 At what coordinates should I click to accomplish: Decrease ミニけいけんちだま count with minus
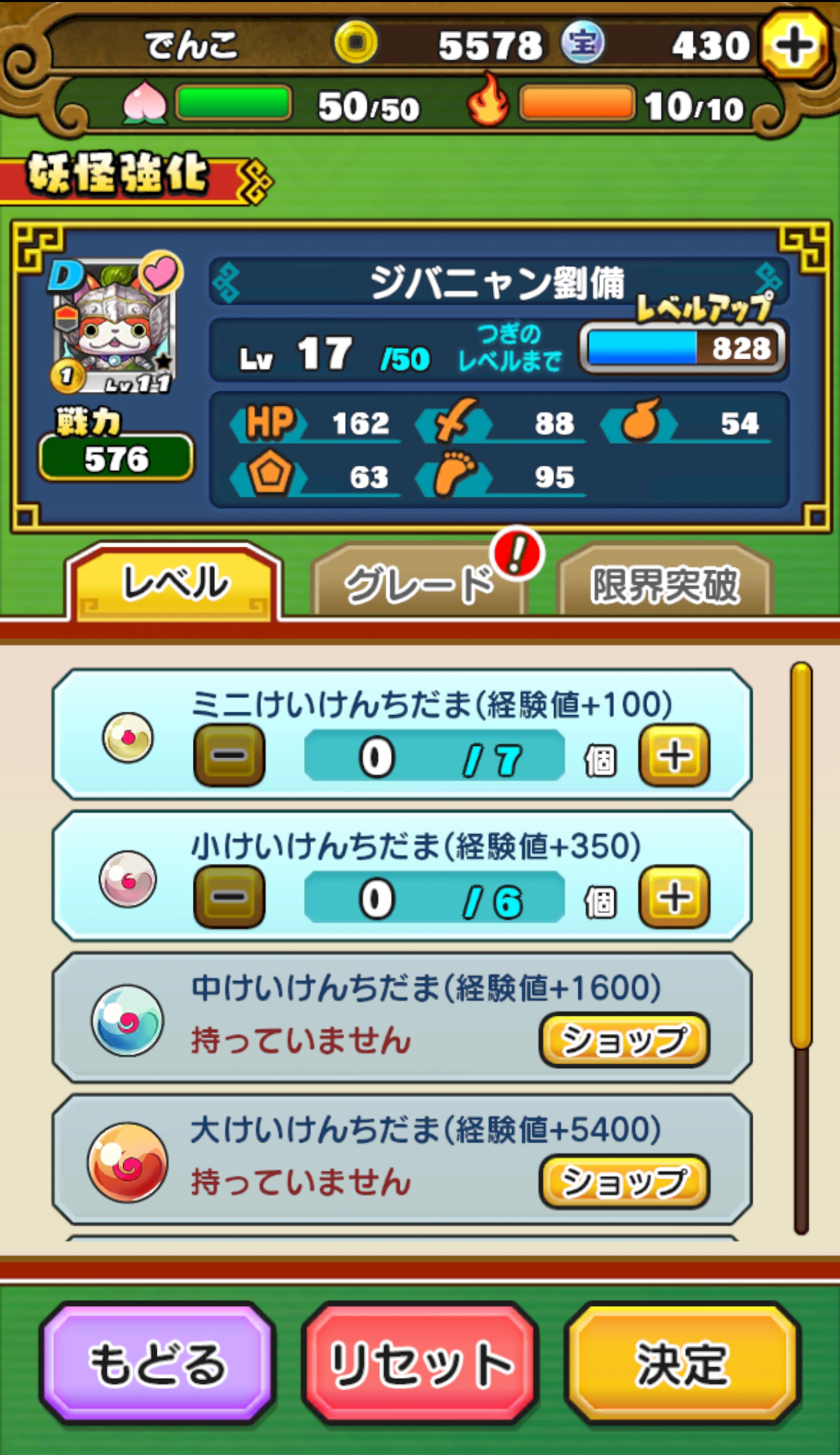pyautogui.click(x=229, y=756)
